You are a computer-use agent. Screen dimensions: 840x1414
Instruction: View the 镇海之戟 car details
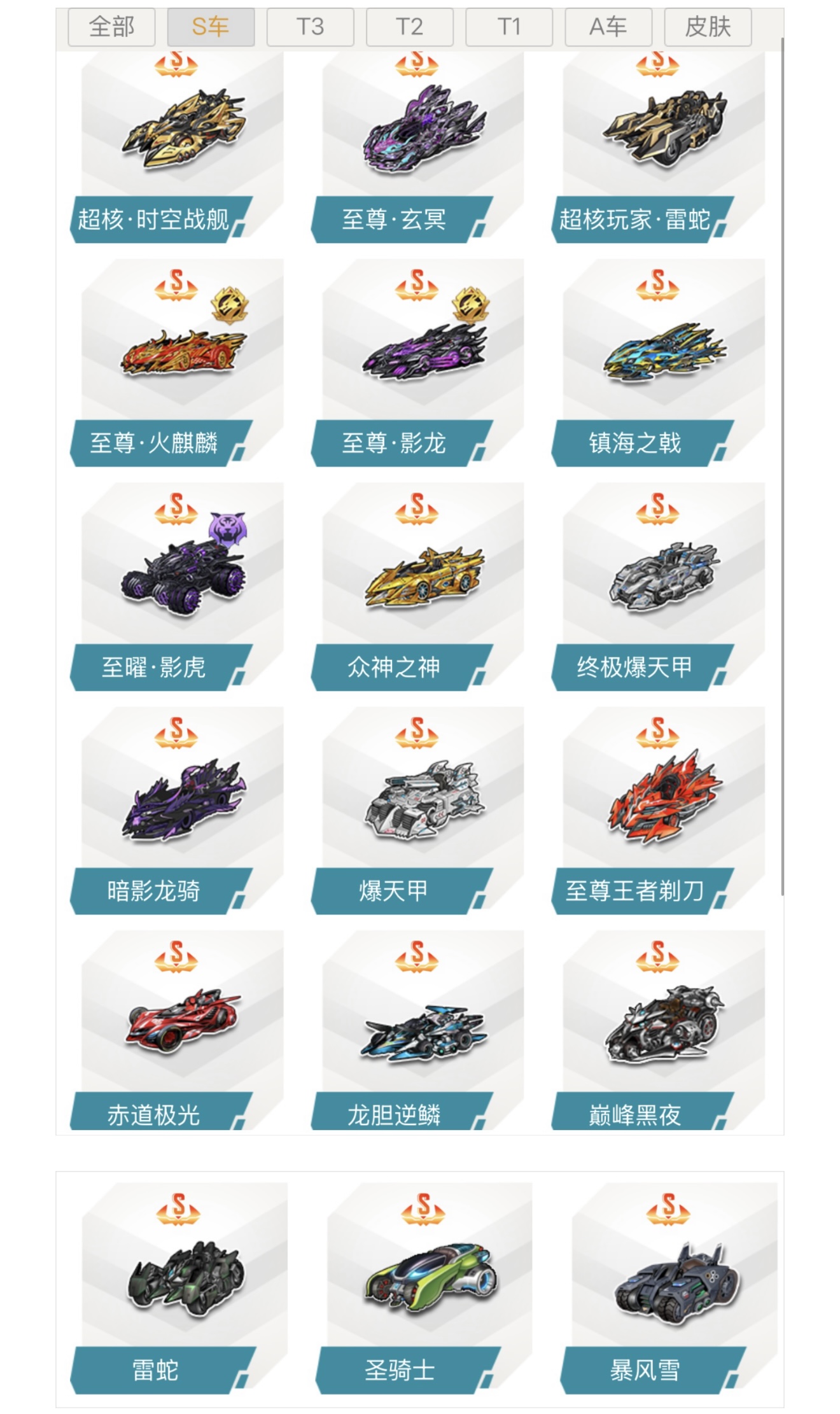tap(658, 363)
